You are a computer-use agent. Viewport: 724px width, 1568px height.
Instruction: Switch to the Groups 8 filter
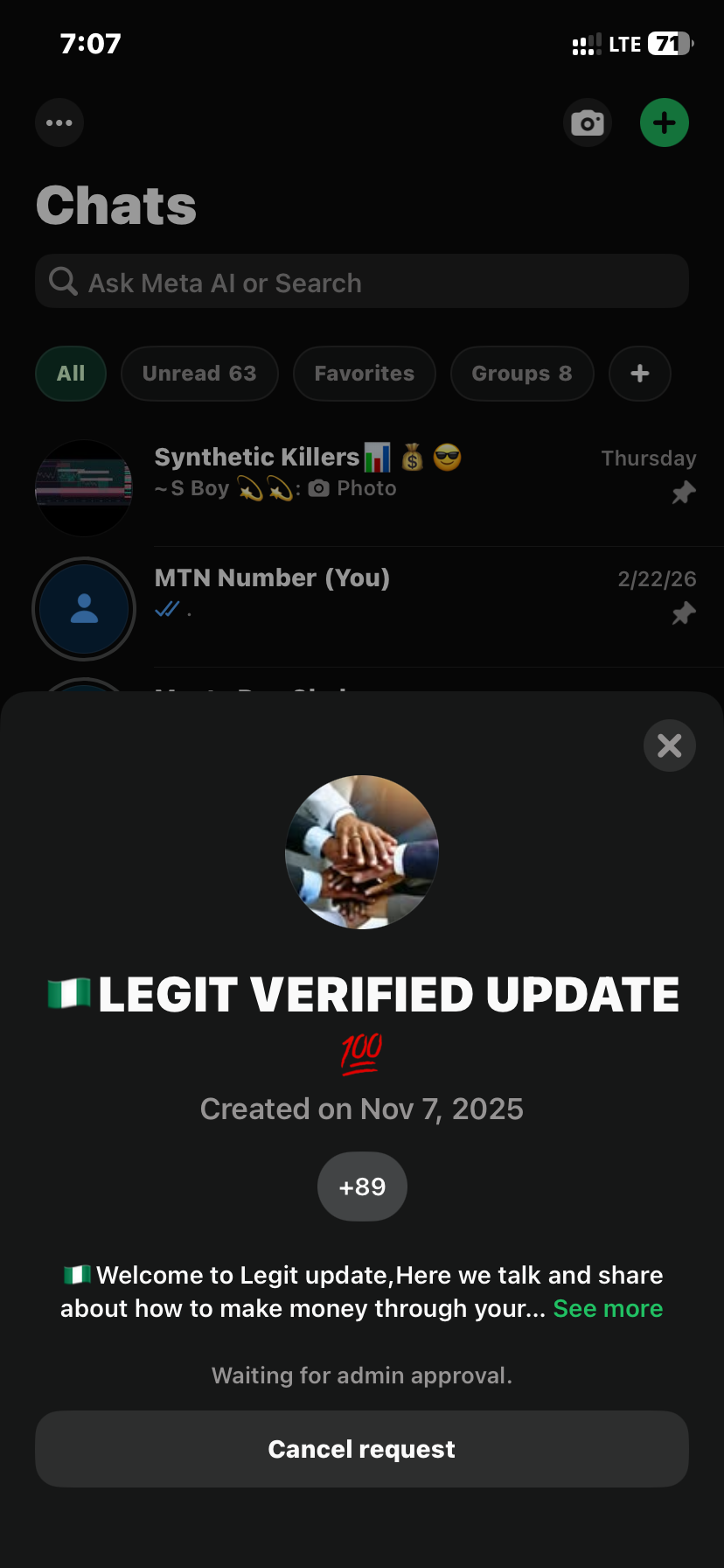522,374
